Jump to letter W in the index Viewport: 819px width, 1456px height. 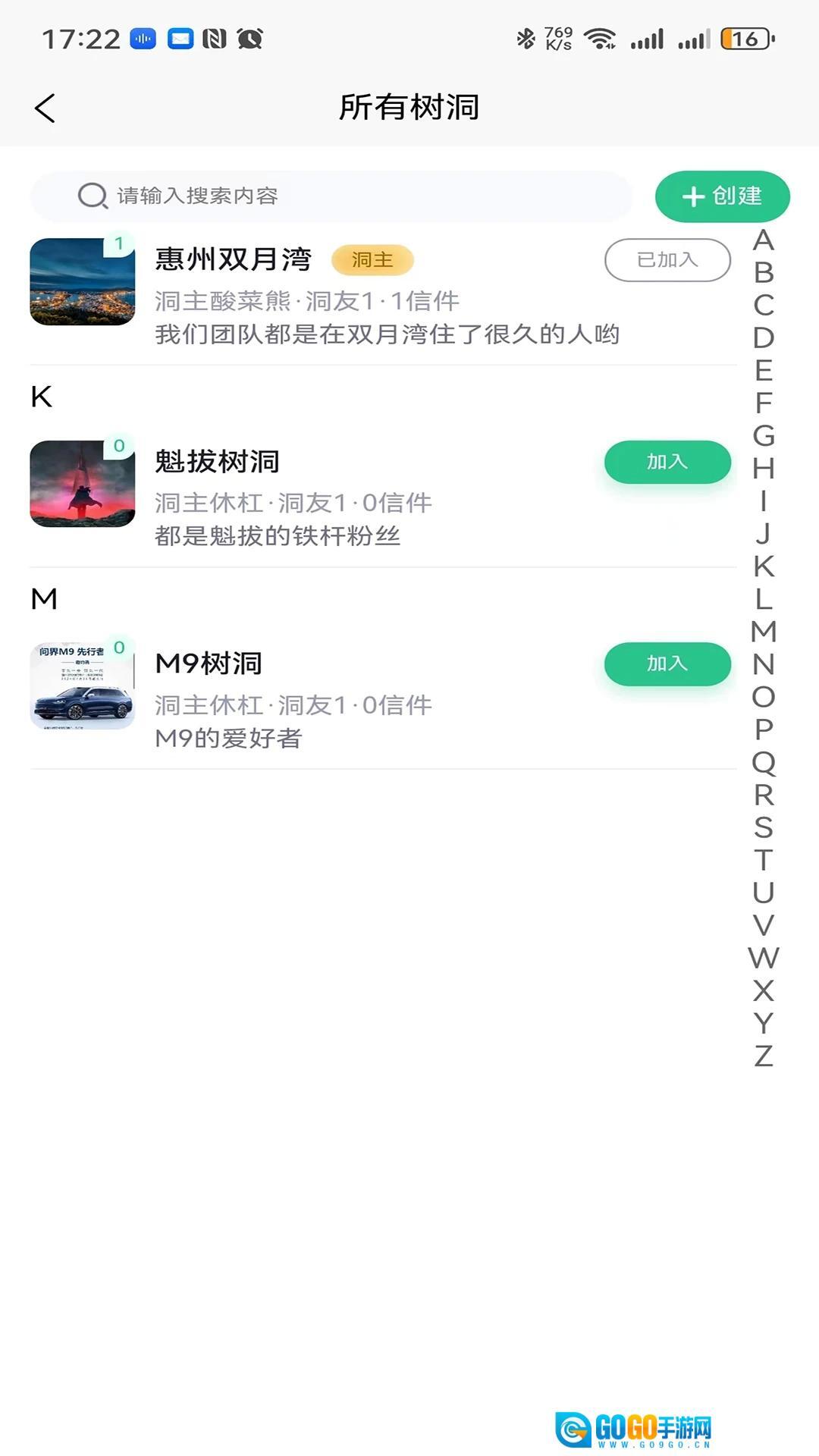764,958
